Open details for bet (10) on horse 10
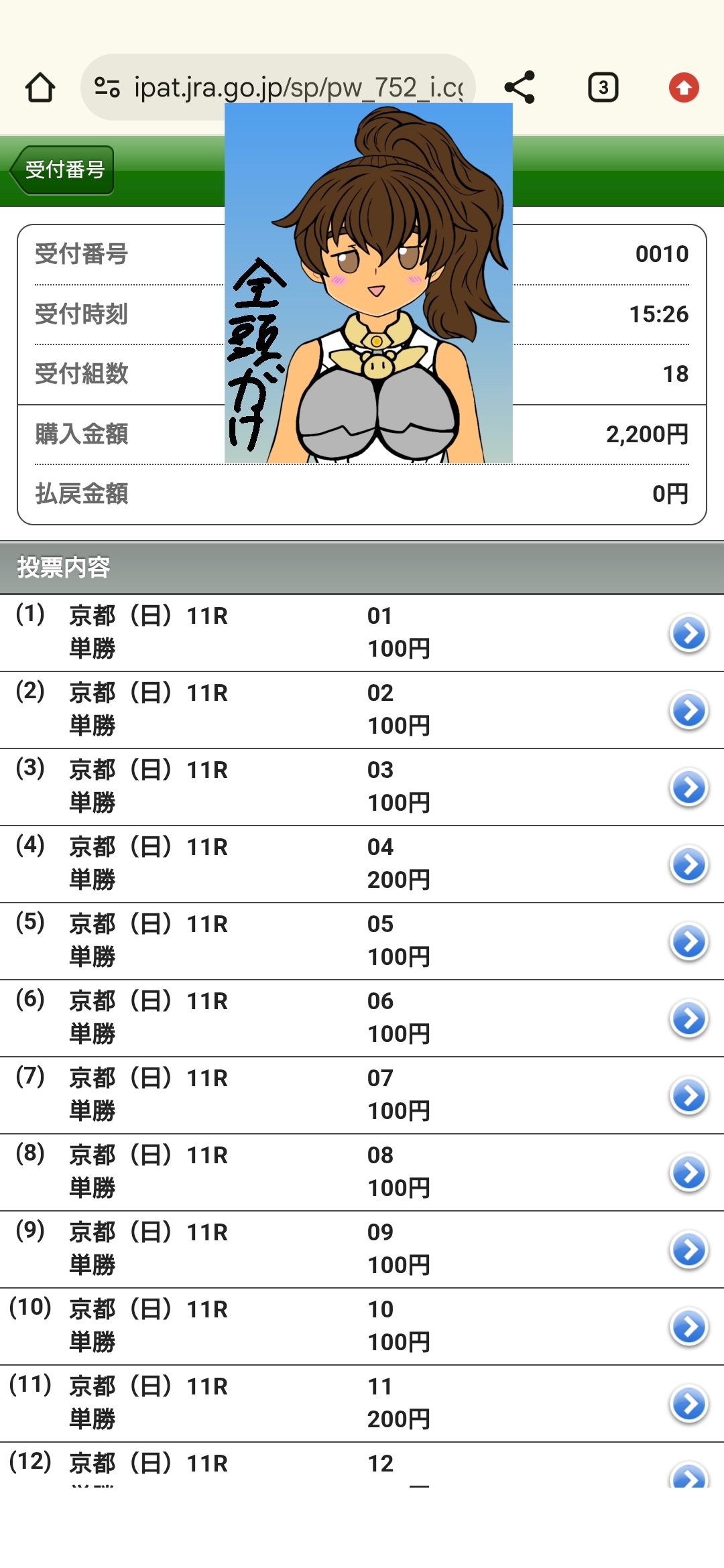Image resolution: width=724 pixels, height=1568 pixels. coord(688,1327)
